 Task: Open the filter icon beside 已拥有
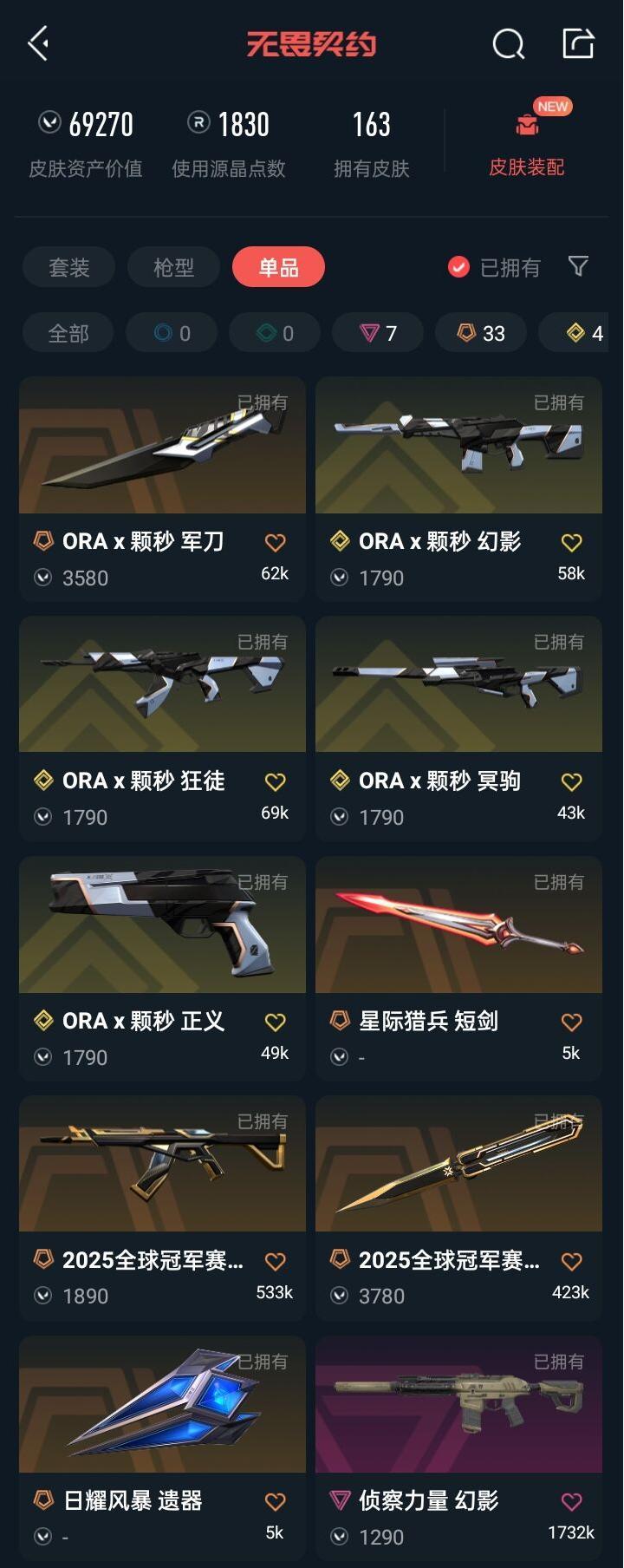[x=579, y=267]
